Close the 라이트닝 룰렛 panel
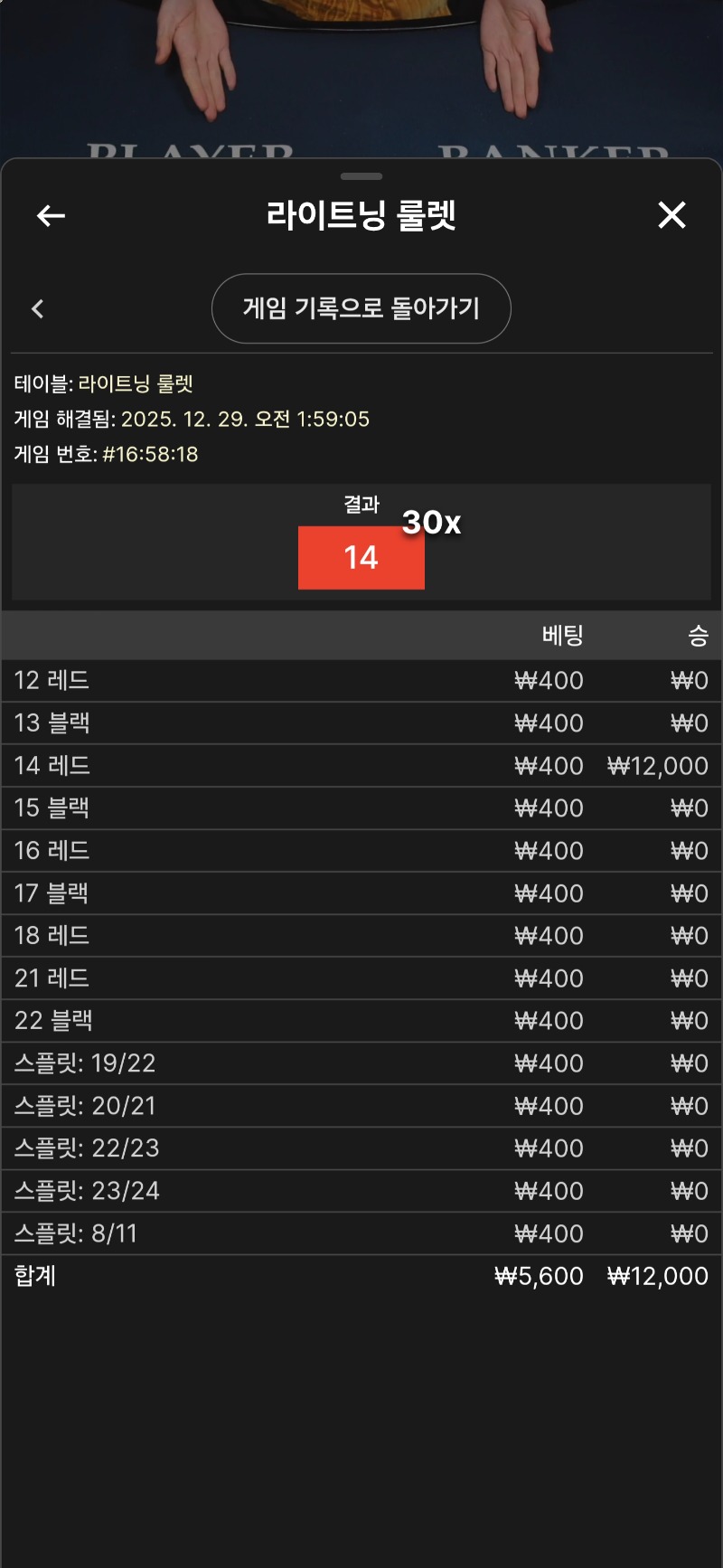This screenshot has width=723, height=1568. [x=671, y=215]
